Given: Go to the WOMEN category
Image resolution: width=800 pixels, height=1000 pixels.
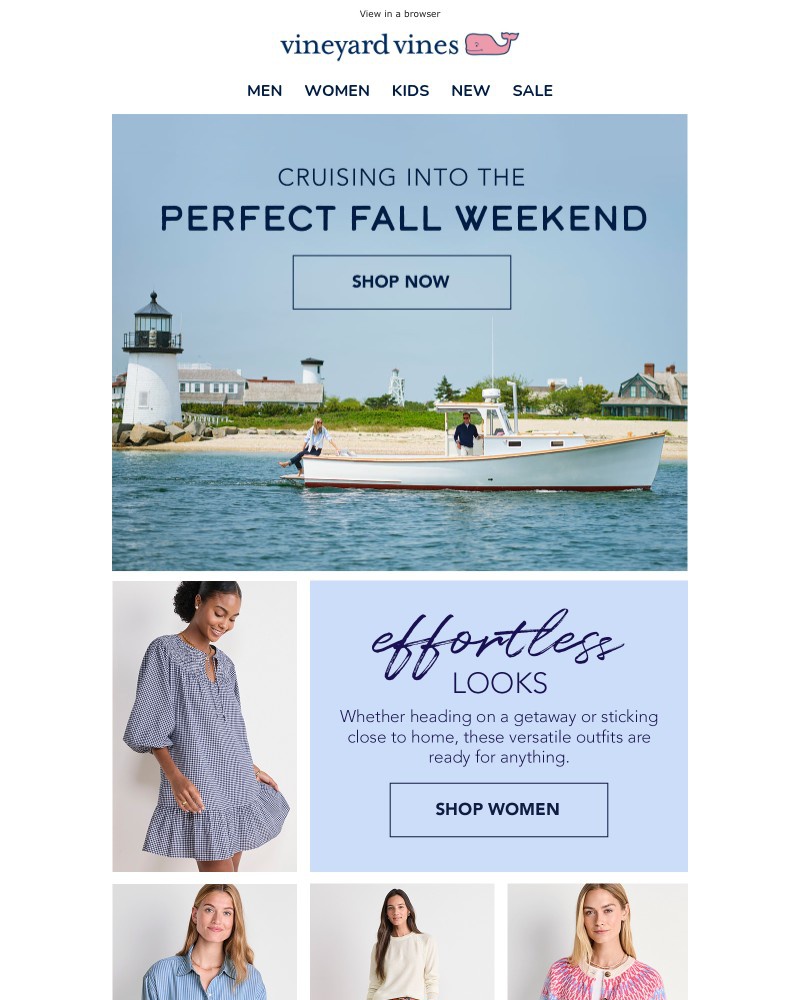Looking at the screenshot, I should 337,90.
